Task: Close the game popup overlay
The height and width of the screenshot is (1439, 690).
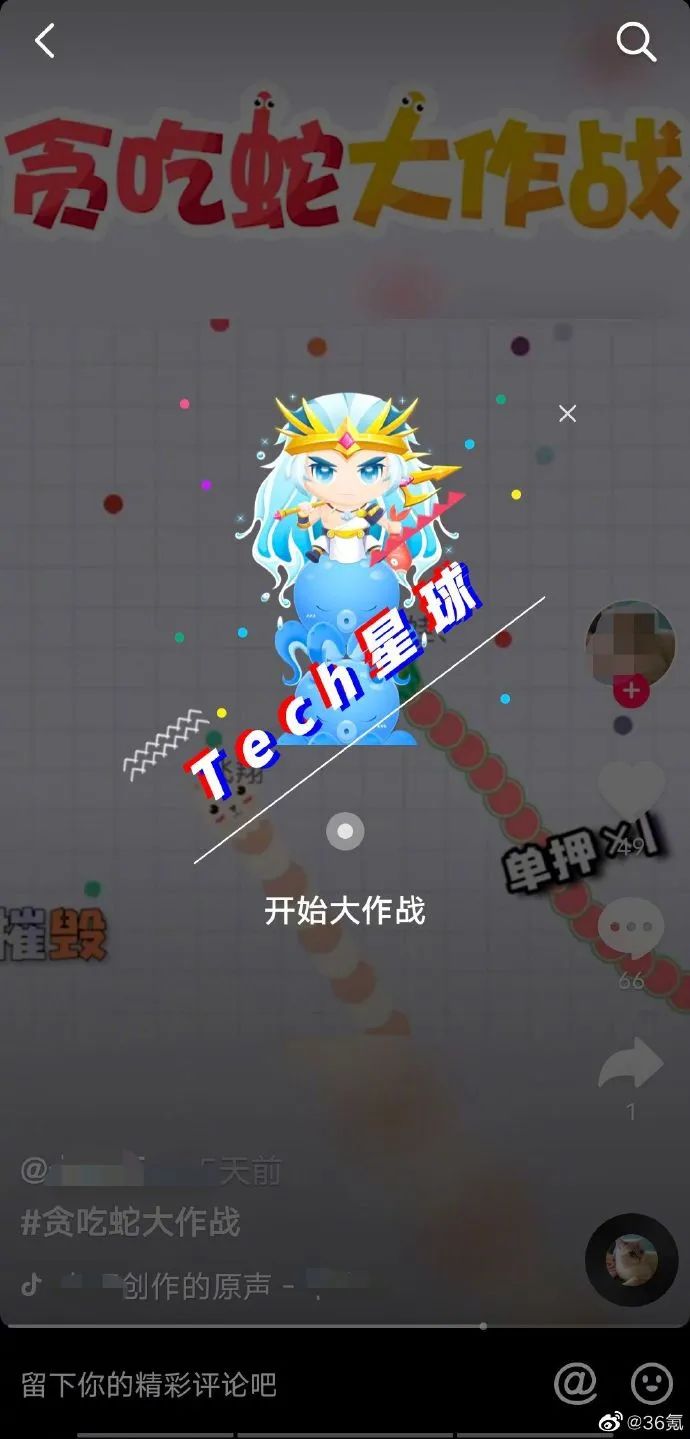Action: (x=567, y=413)
